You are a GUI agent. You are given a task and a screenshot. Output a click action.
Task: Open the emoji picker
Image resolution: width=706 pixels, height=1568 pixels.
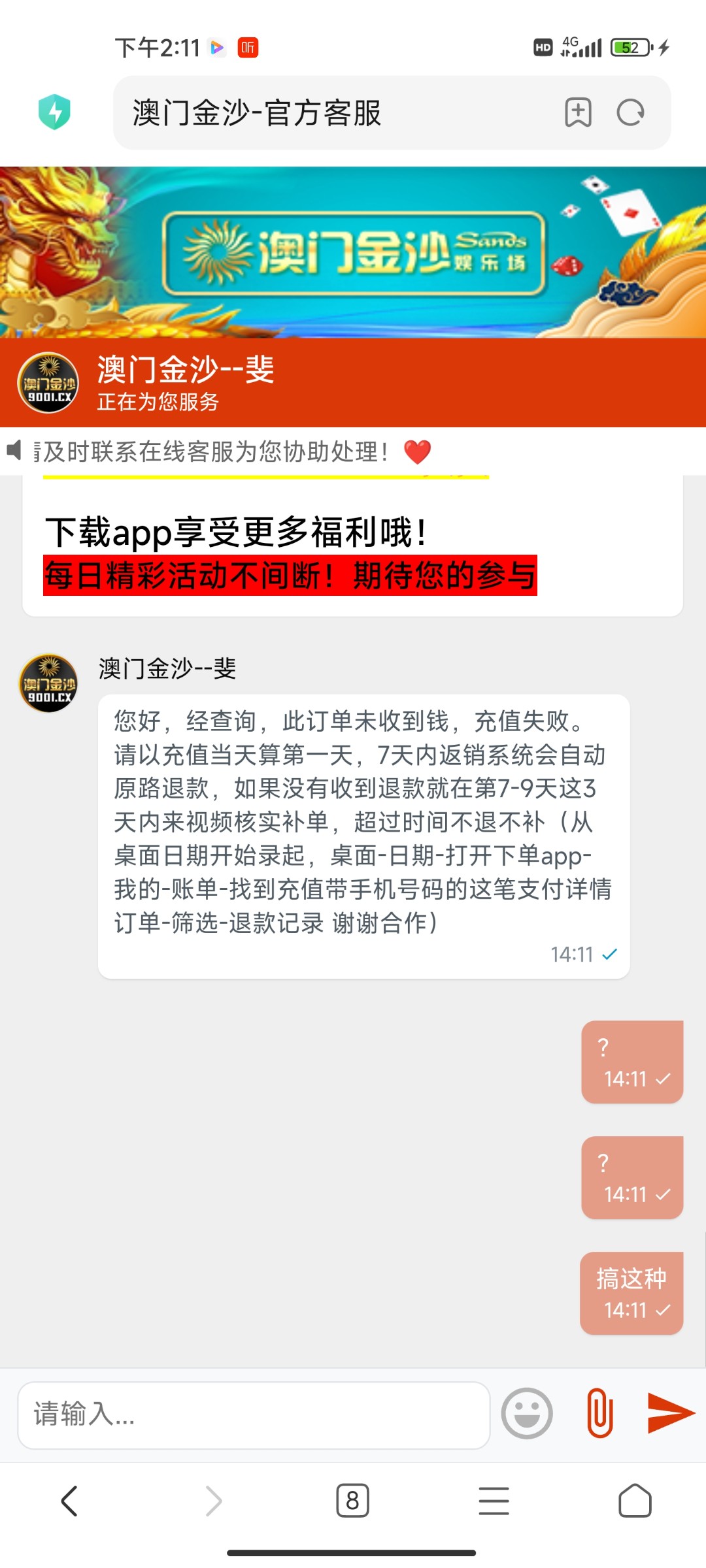click(x=527, y=1413)
